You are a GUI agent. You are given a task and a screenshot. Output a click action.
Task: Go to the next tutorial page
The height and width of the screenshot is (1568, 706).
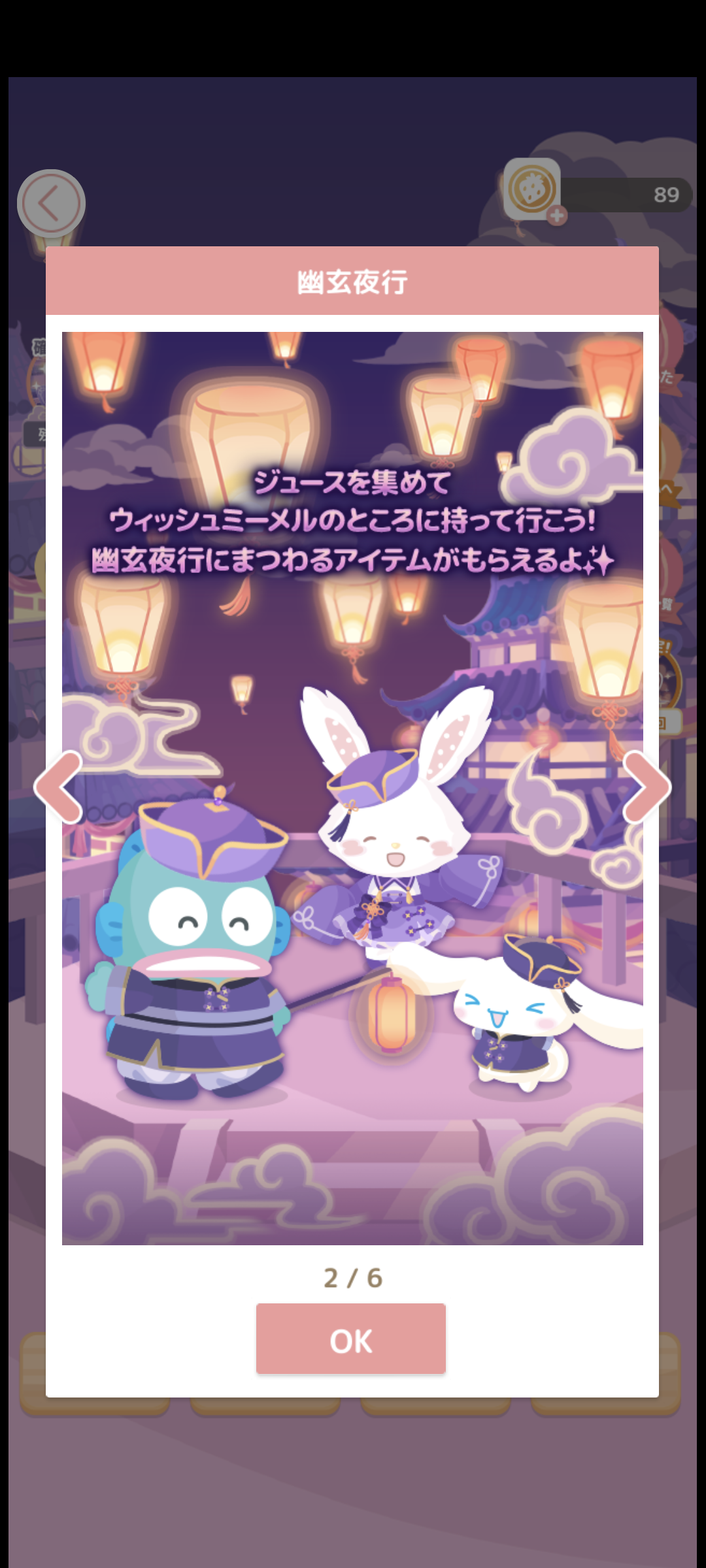point(645,787)
